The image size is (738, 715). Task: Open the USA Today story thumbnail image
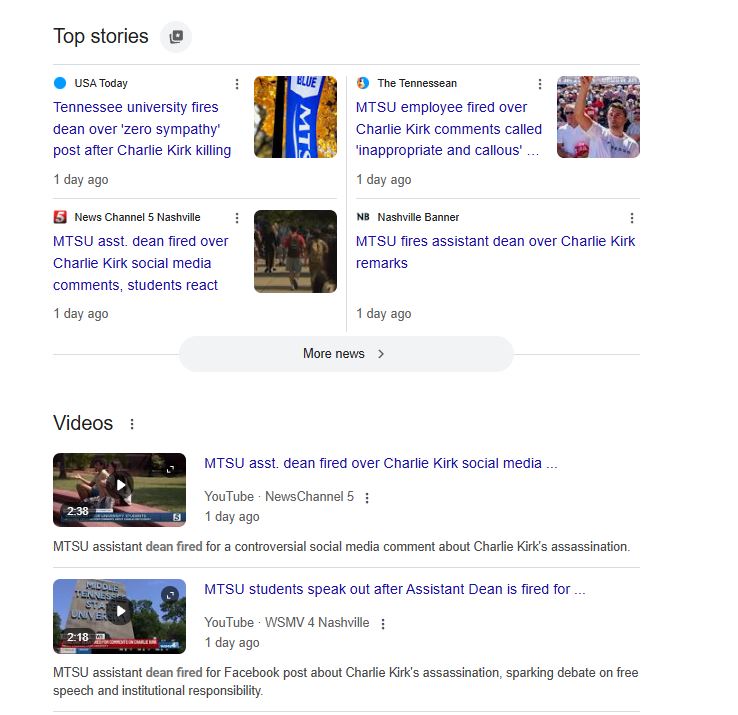coord(295,117)
